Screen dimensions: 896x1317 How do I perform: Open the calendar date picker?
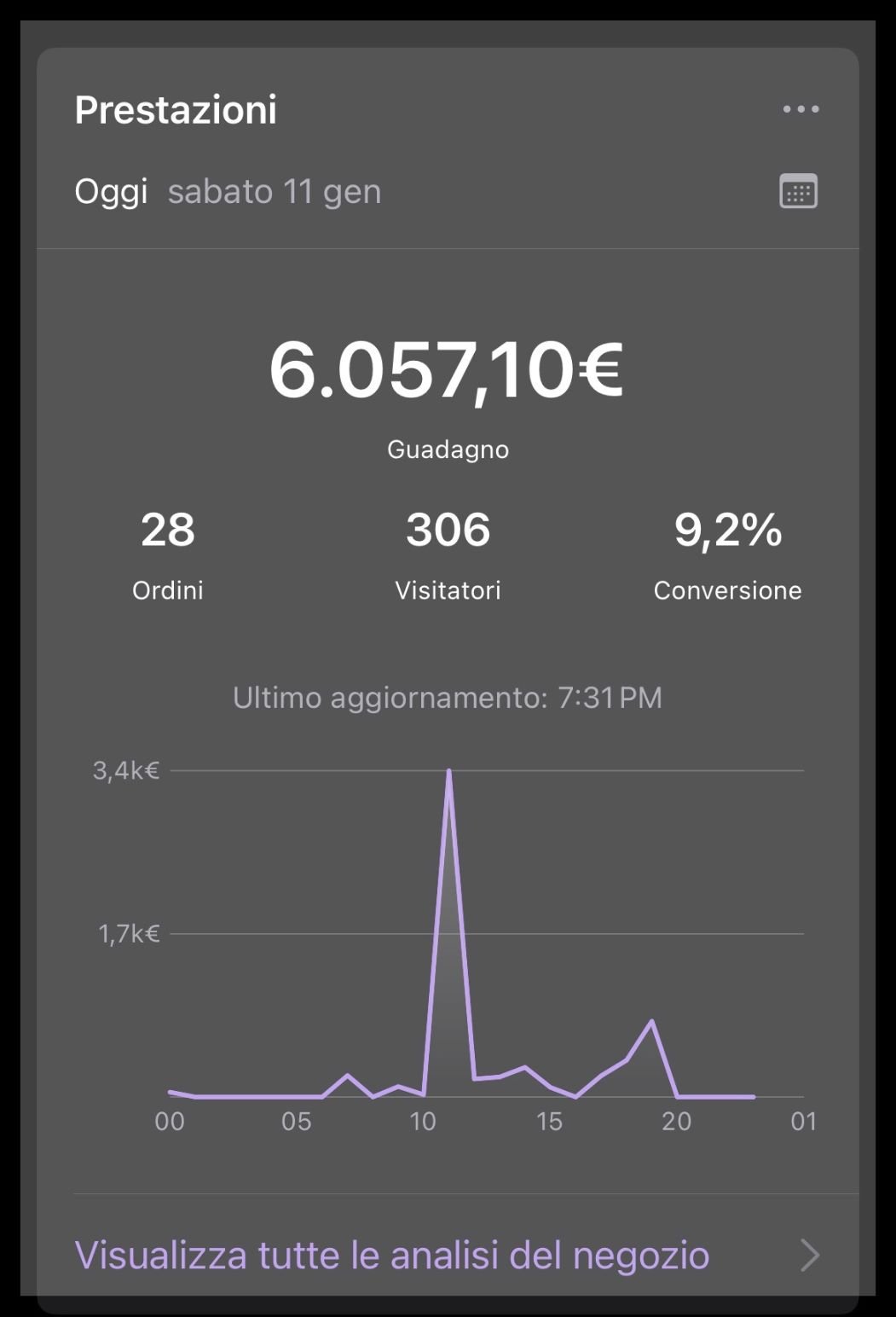(799, 191)
